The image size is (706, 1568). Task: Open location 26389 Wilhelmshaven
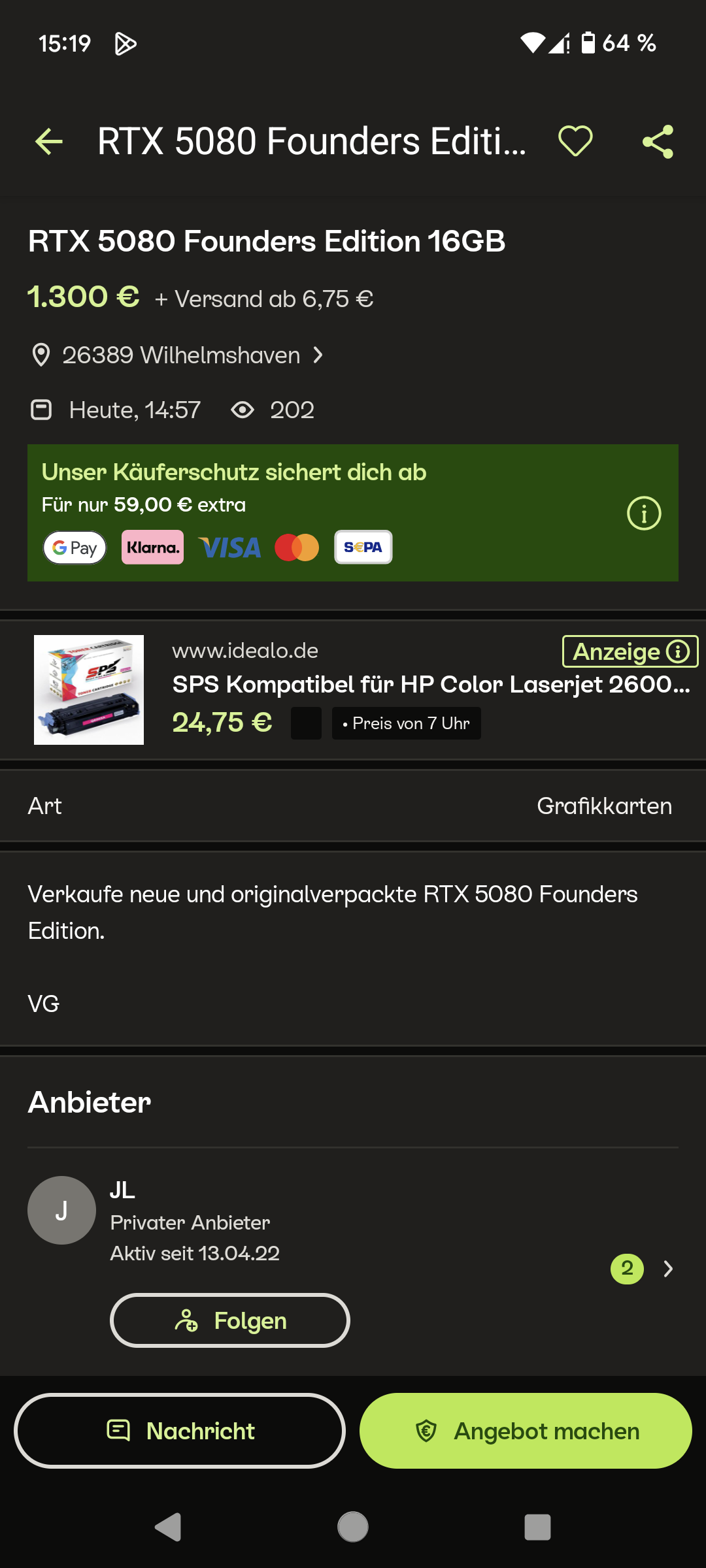180,355
